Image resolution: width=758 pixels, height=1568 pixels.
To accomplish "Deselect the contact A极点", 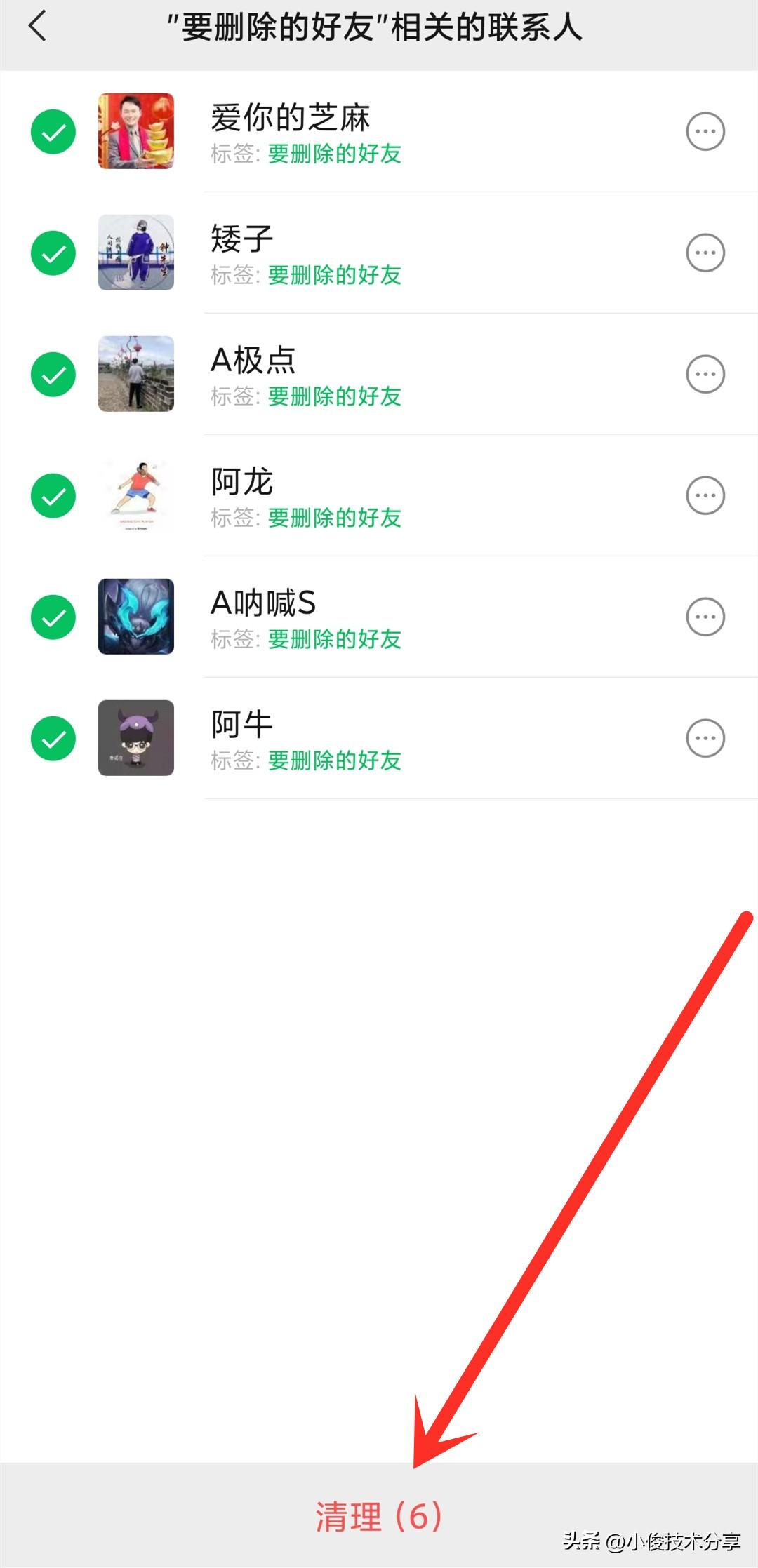I will click(53, 374).
